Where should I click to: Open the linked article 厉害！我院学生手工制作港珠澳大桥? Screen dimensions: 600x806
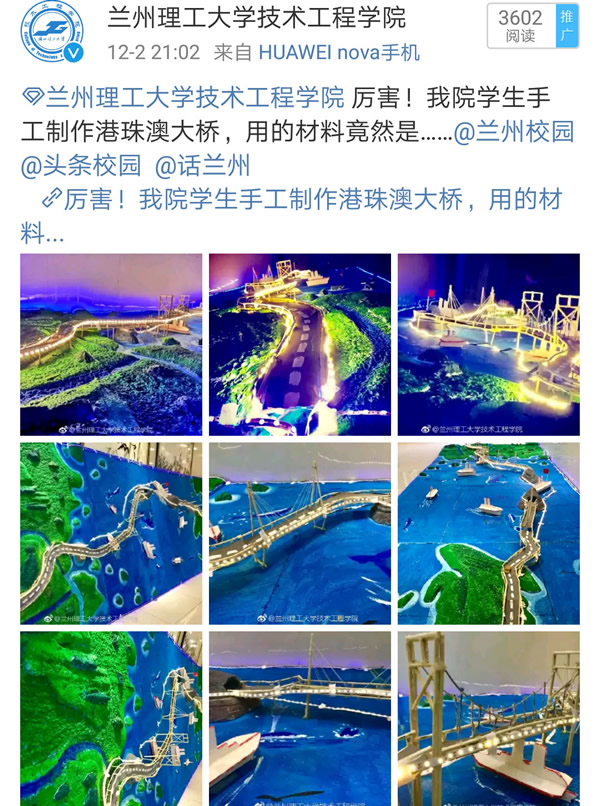pos(300,199)
